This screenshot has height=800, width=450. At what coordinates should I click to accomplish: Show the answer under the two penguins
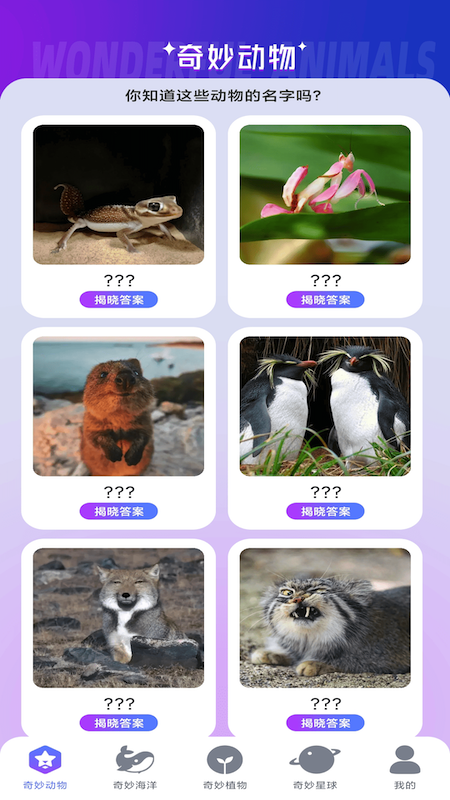point(325,511)
